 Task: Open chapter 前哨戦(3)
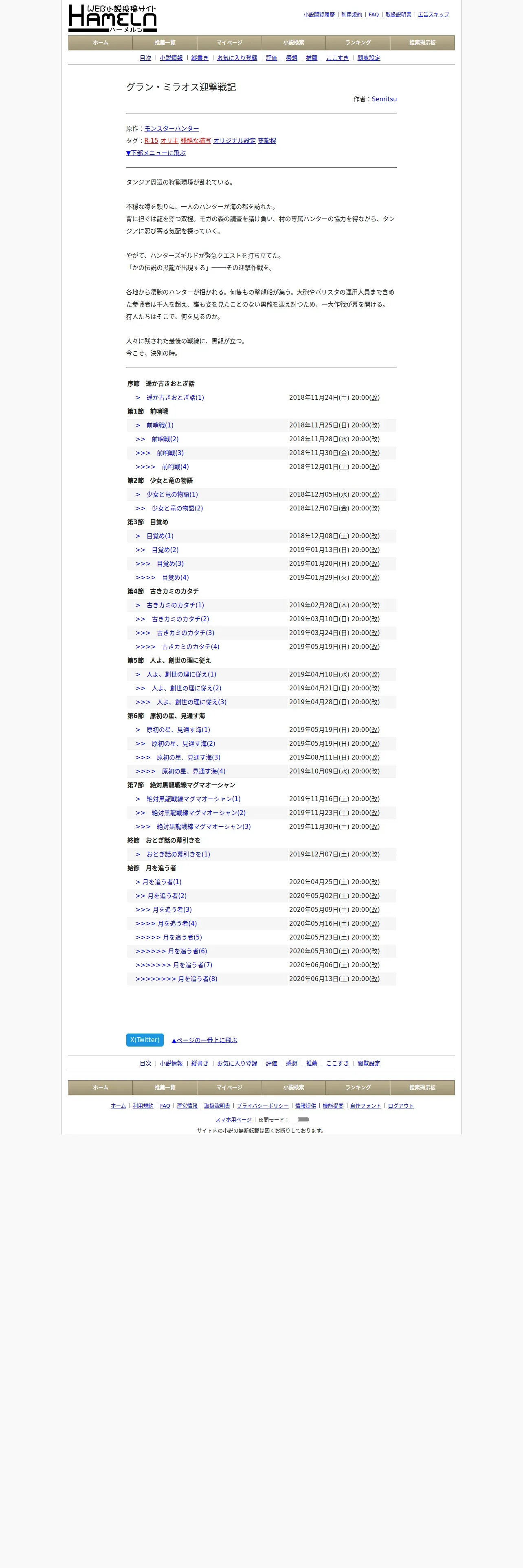(170, 453)
